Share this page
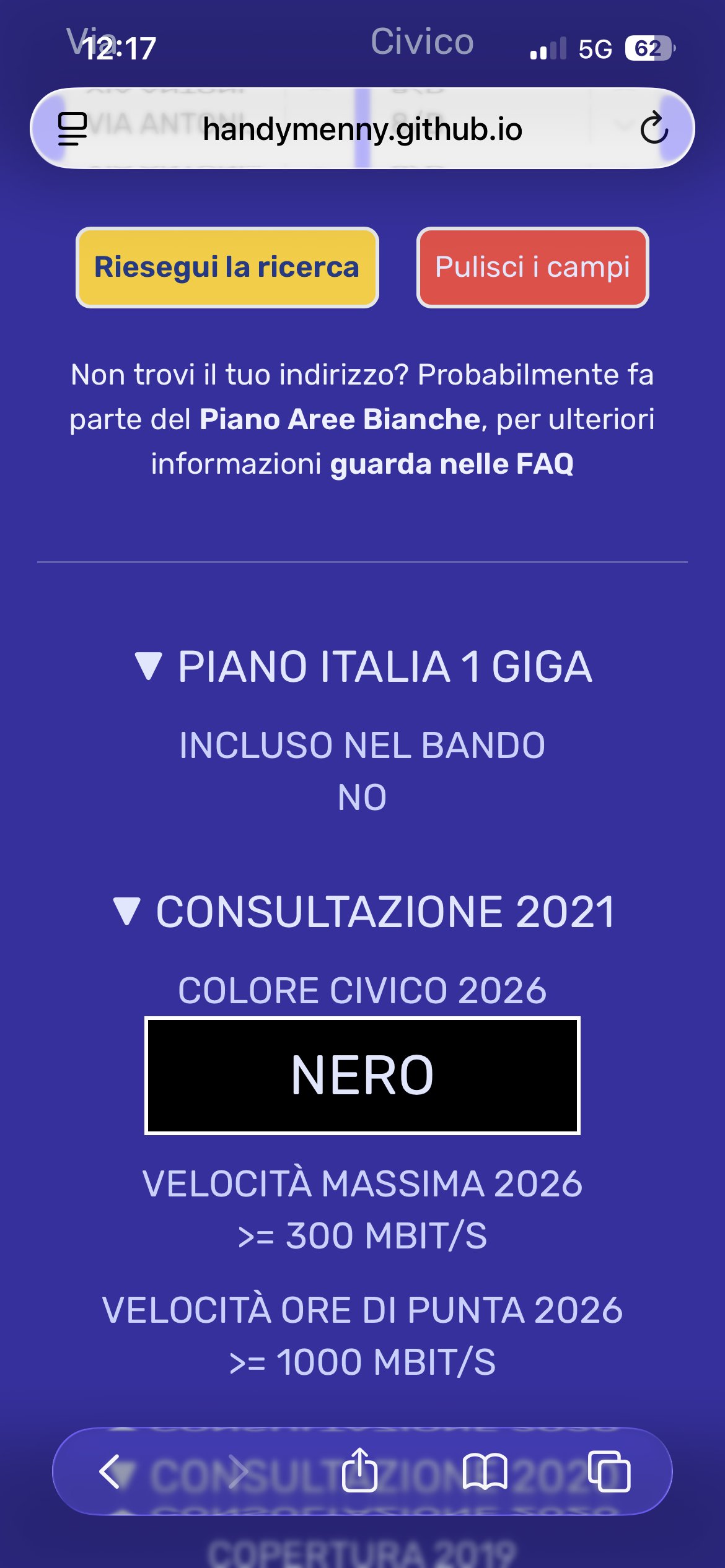This screenshot has width=725, height=1568. [x=360, y=1471]
